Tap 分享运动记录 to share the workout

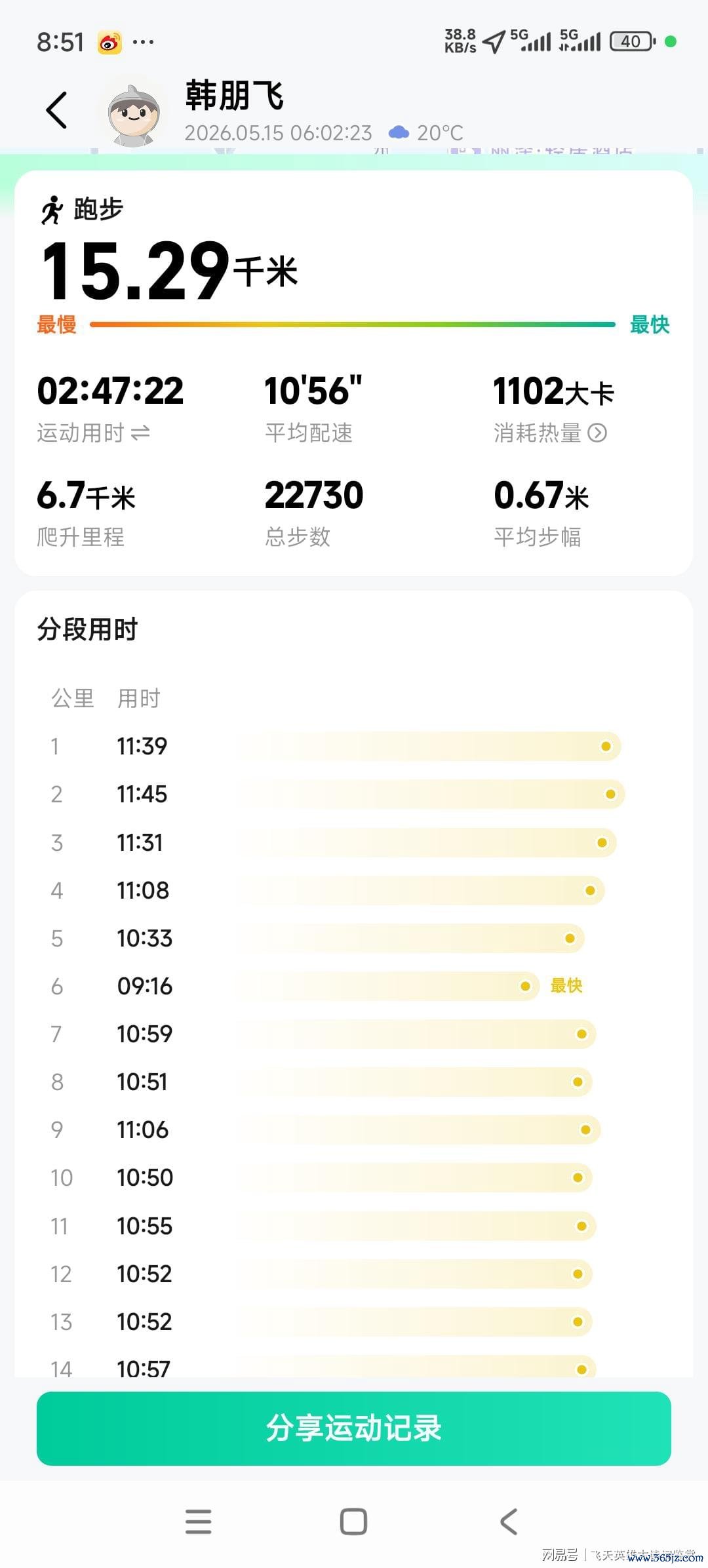coord(354,1428)
